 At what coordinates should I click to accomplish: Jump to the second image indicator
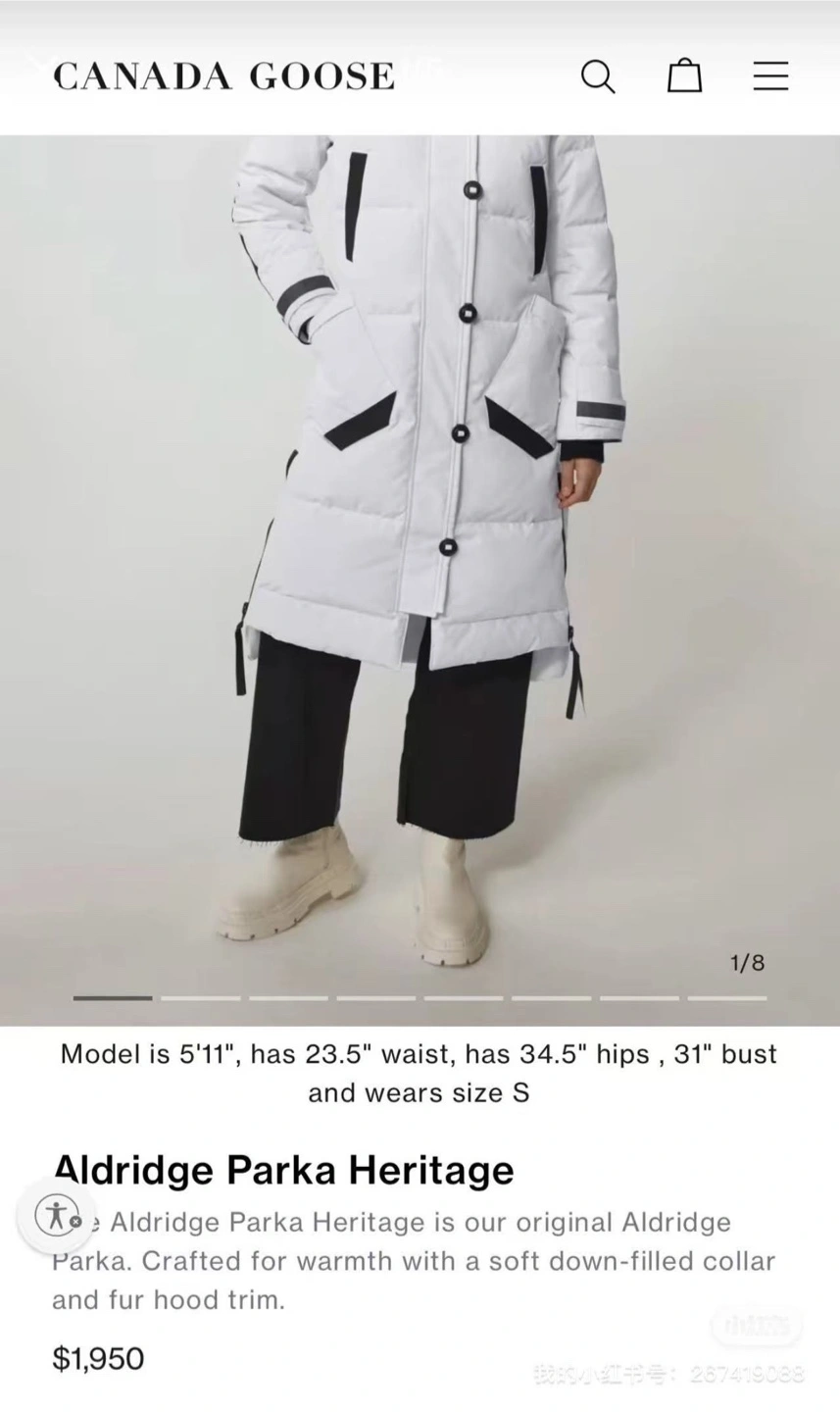tap(201, 998)
